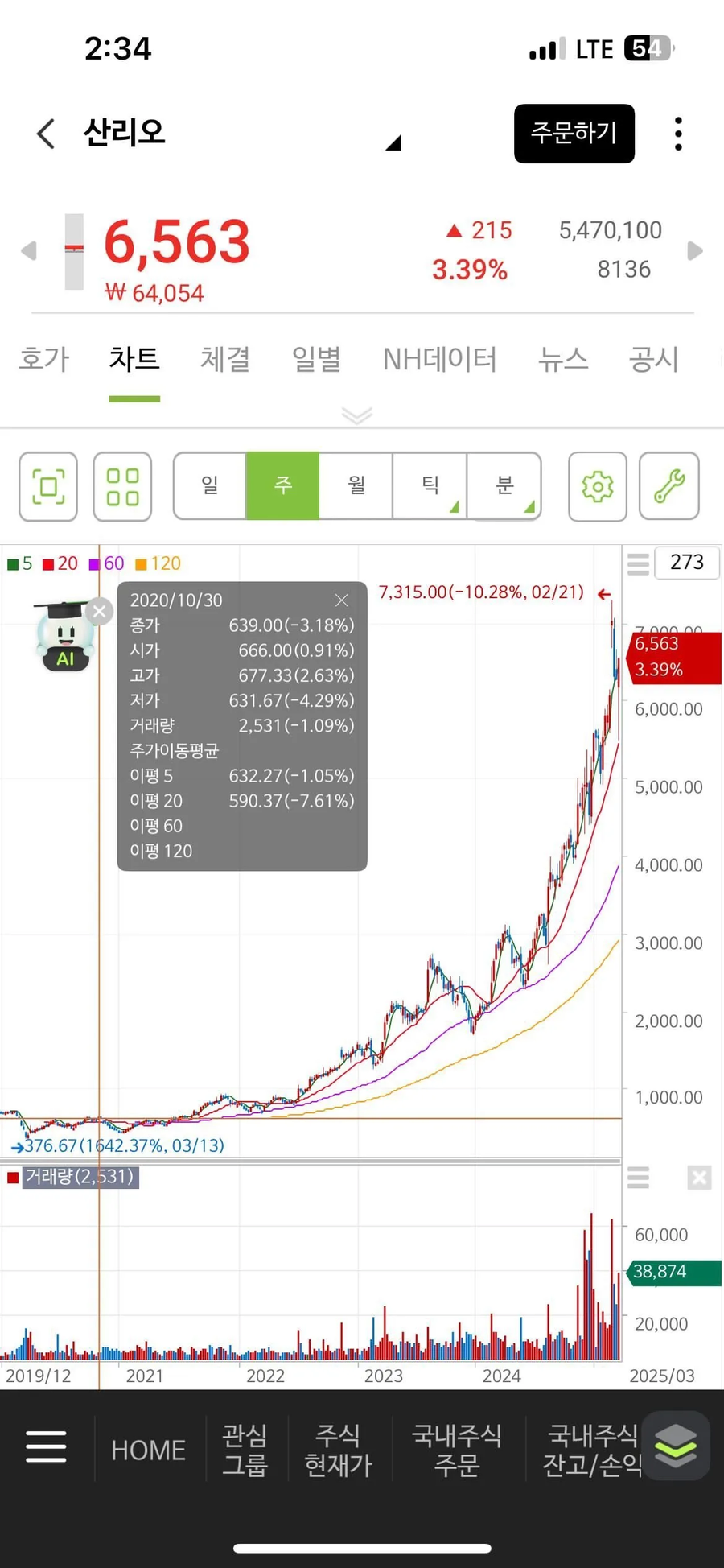This screenshot has width=724, height=1568.
Task: Switch to the 뉴스 tab
Action: pos(563,360)
